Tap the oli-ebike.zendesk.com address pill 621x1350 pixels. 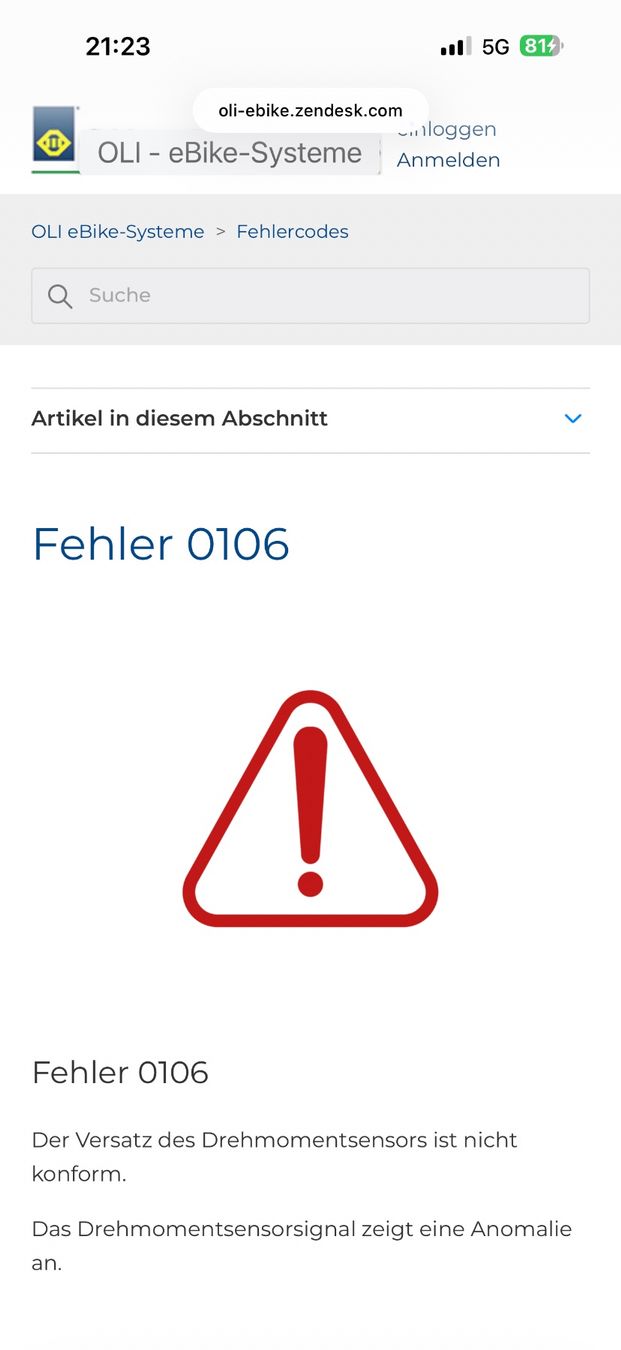[310, 110]
